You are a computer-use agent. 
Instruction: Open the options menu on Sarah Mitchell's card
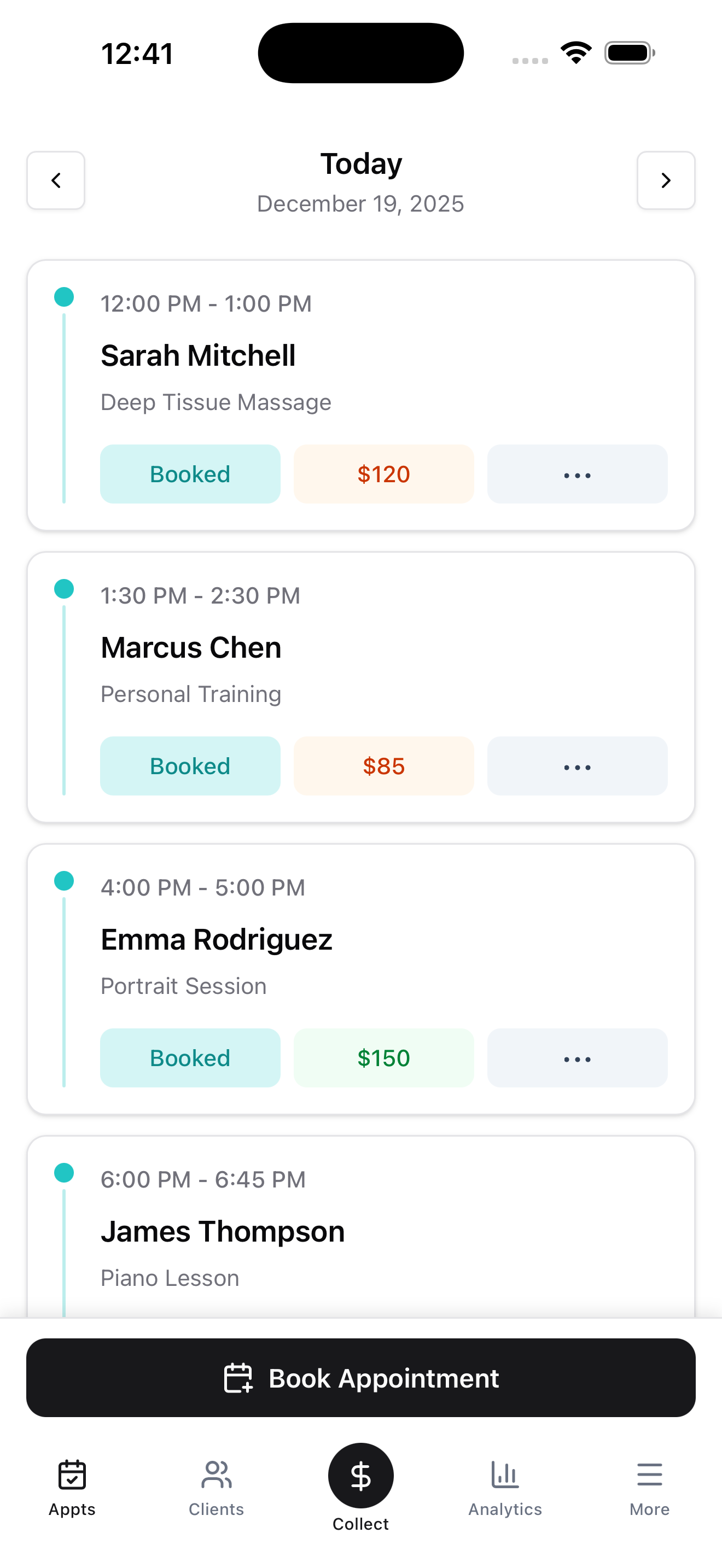click(x=577, y=473)
